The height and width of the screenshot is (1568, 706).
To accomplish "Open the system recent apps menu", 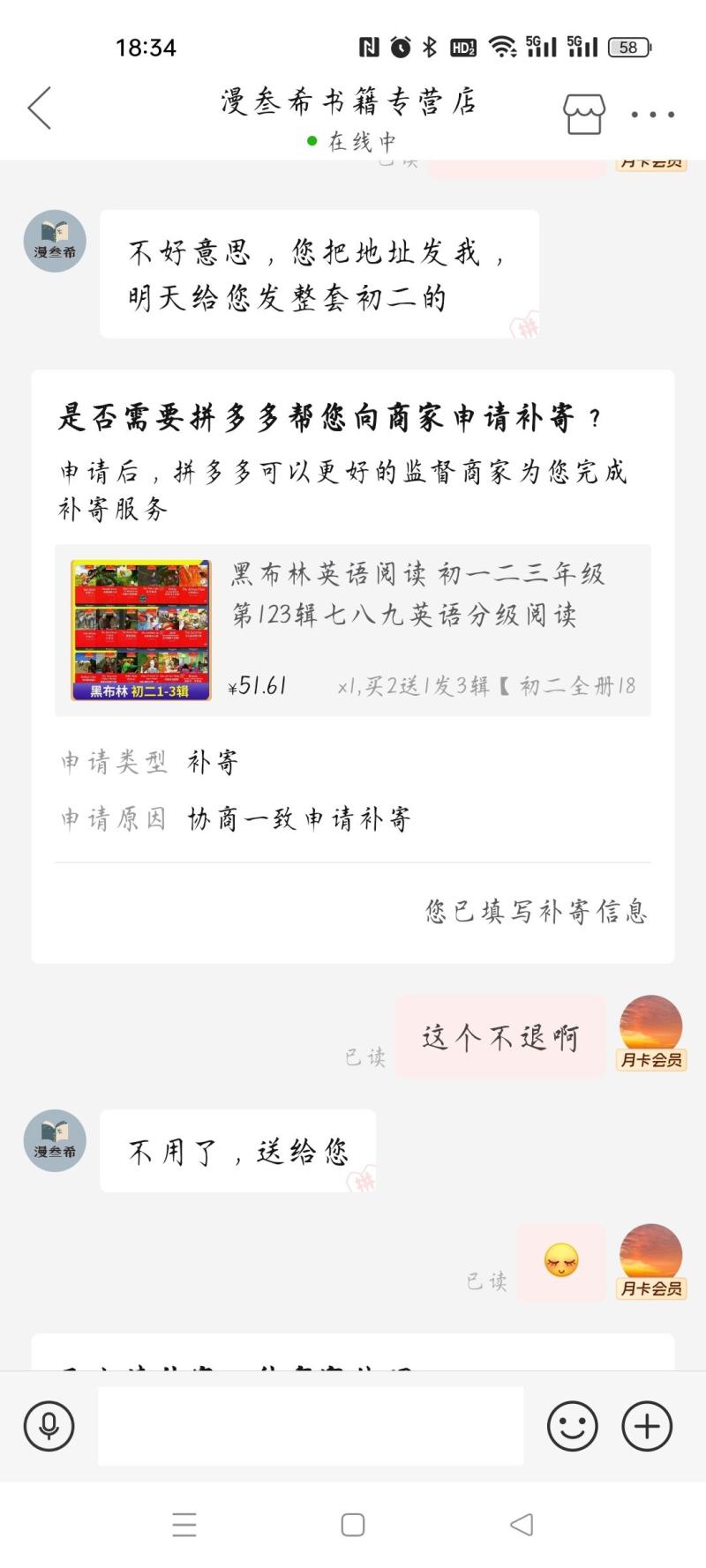I will pyautogui.click(x=184, y=1525).
